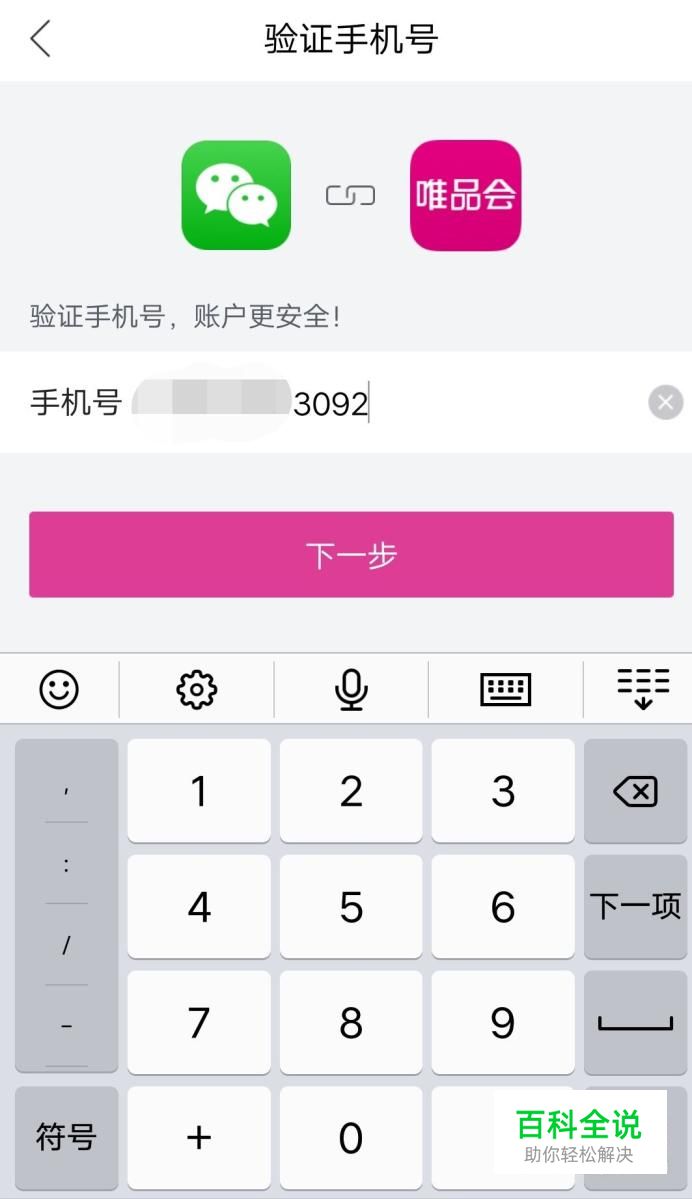
Task: Tap the space key
Action: point(635,1023)
